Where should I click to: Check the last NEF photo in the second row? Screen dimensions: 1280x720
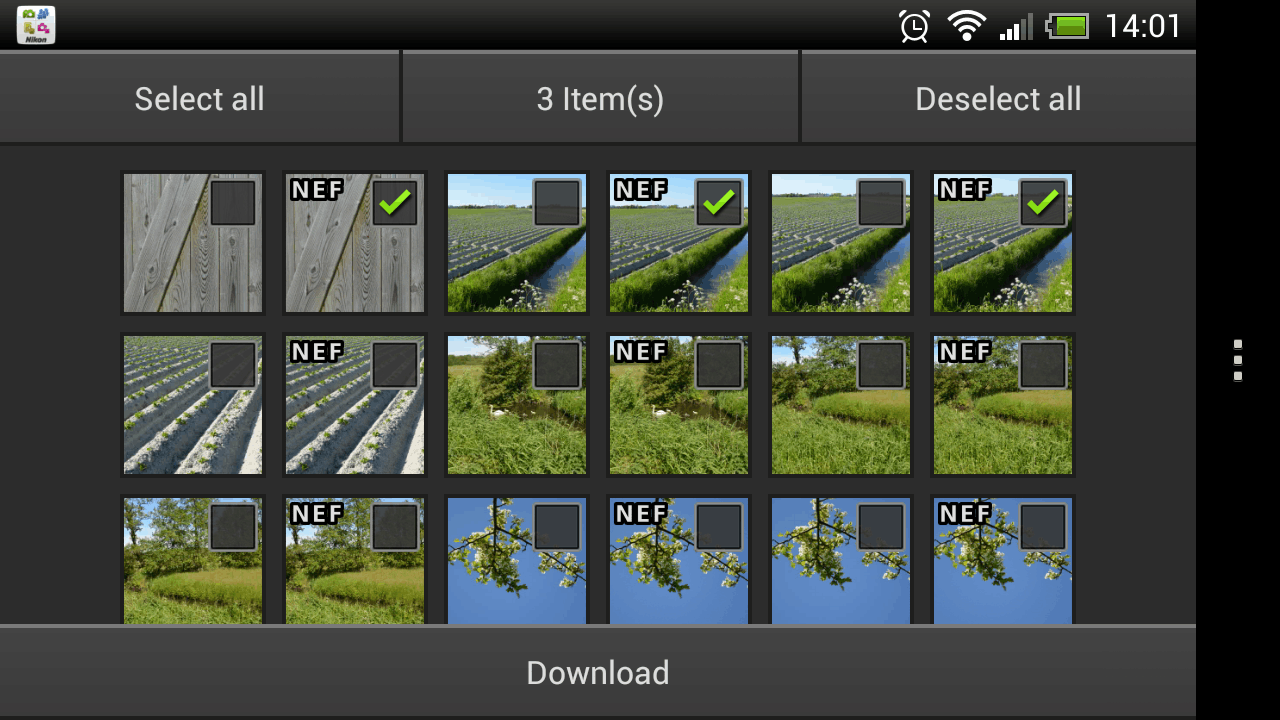tap(1043, 365)
